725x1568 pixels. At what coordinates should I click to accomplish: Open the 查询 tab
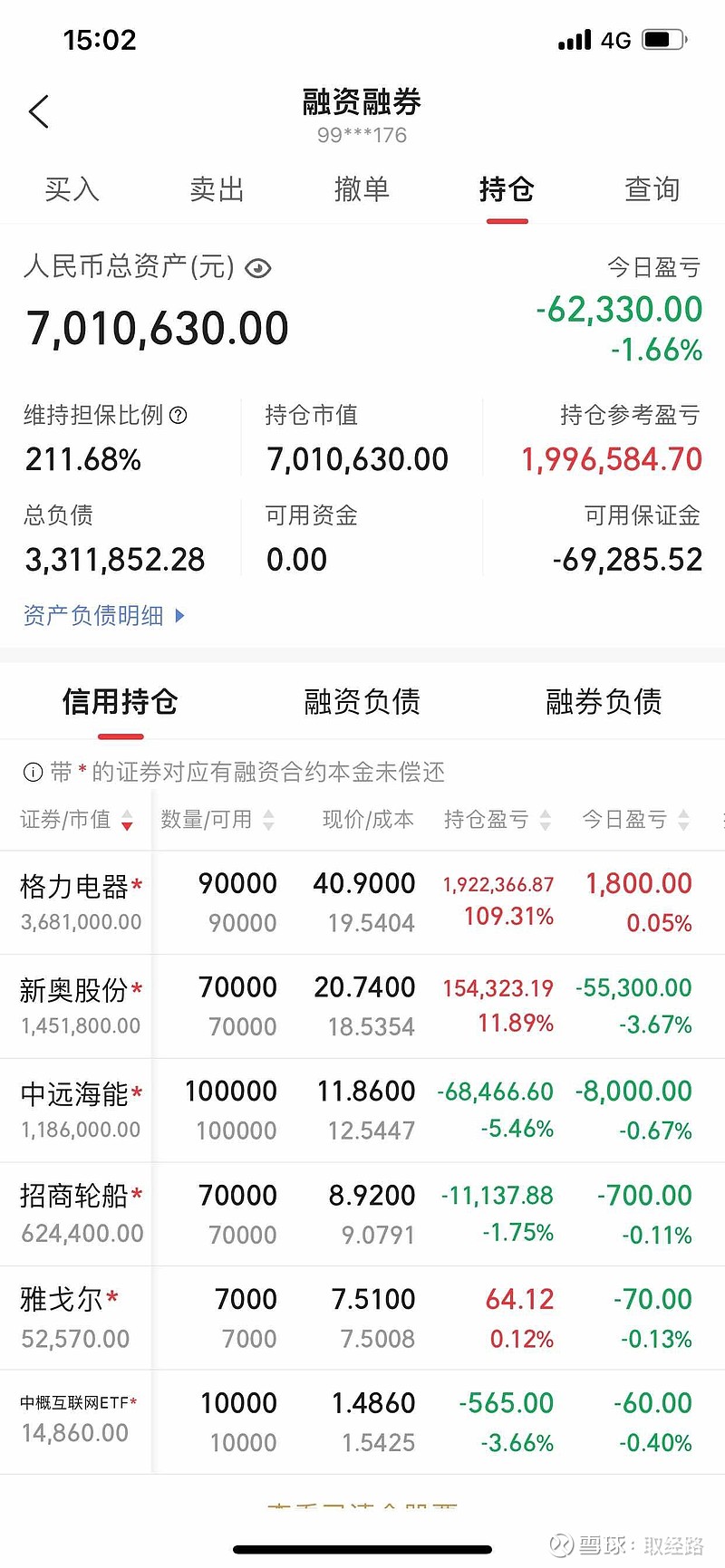pyautogui.click(x=652, y=189)
